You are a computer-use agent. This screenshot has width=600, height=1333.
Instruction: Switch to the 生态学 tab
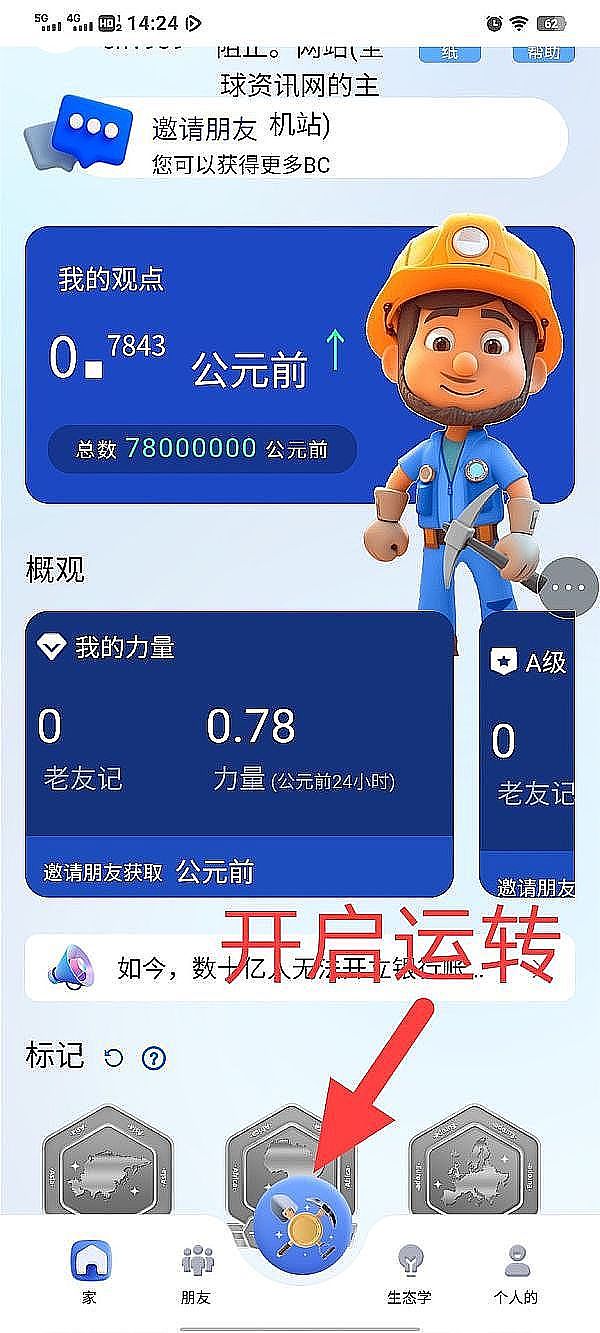(x=409, y=1272)
